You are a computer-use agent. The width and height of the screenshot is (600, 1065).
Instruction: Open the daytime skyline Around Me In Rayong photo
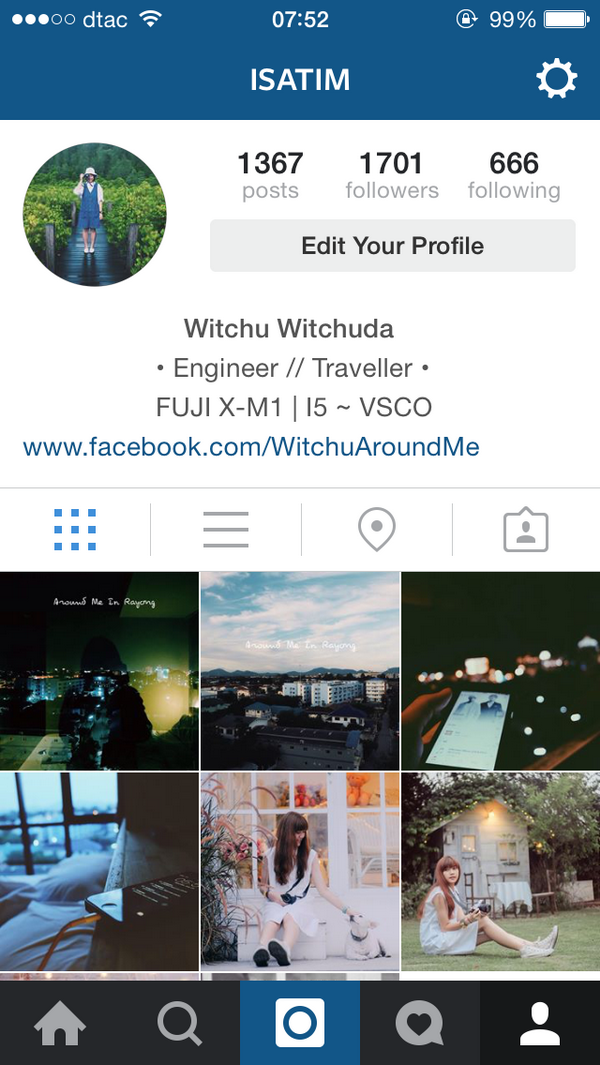(300, 670)
